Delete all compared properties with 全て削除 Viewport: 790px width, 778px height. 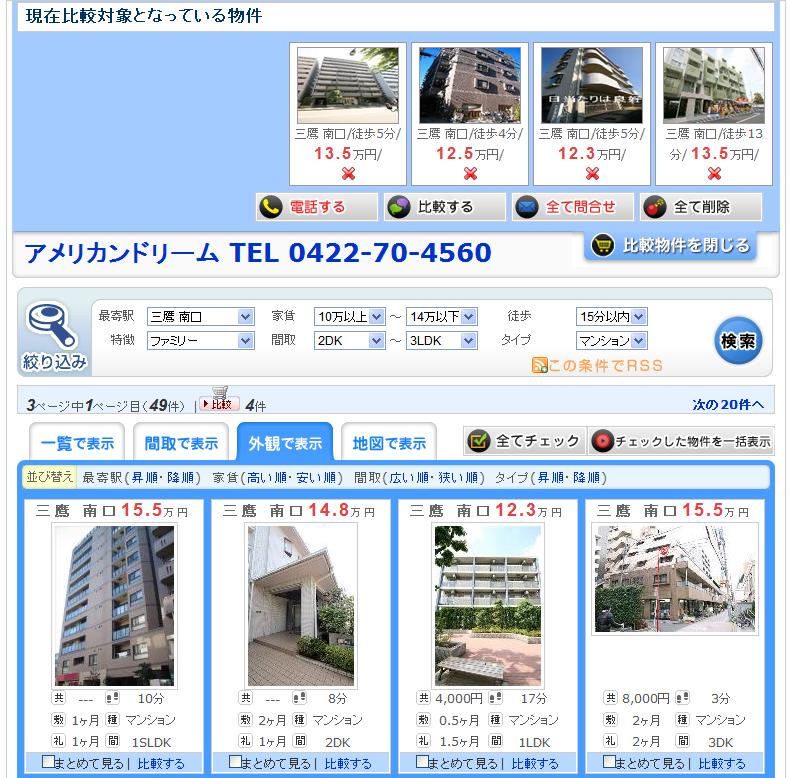[700, 207]
